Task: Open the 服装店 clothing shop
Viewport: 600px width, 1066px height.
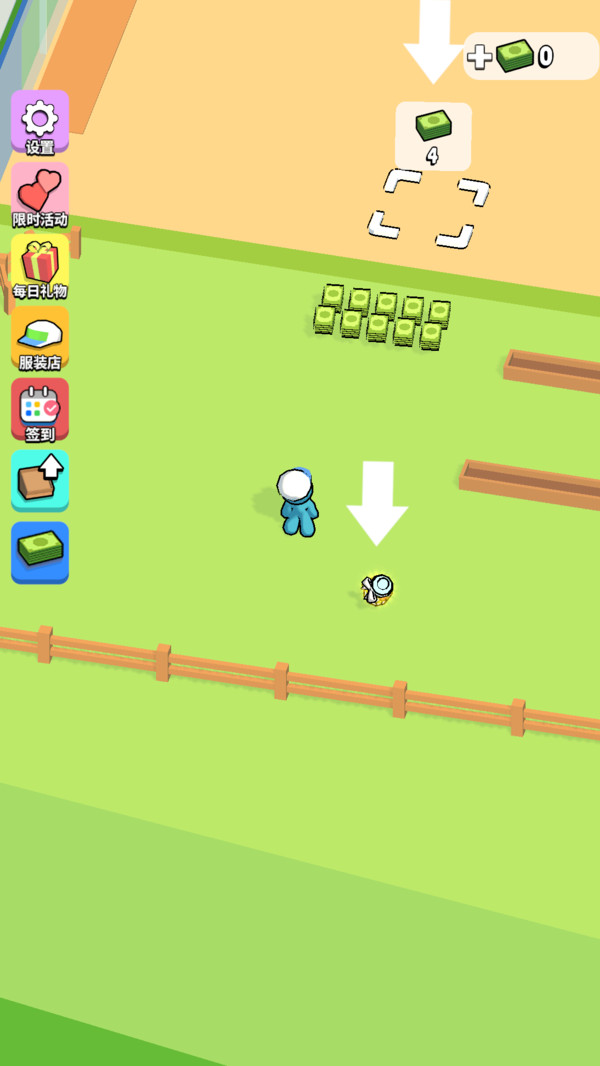Action: click(40, 339)
